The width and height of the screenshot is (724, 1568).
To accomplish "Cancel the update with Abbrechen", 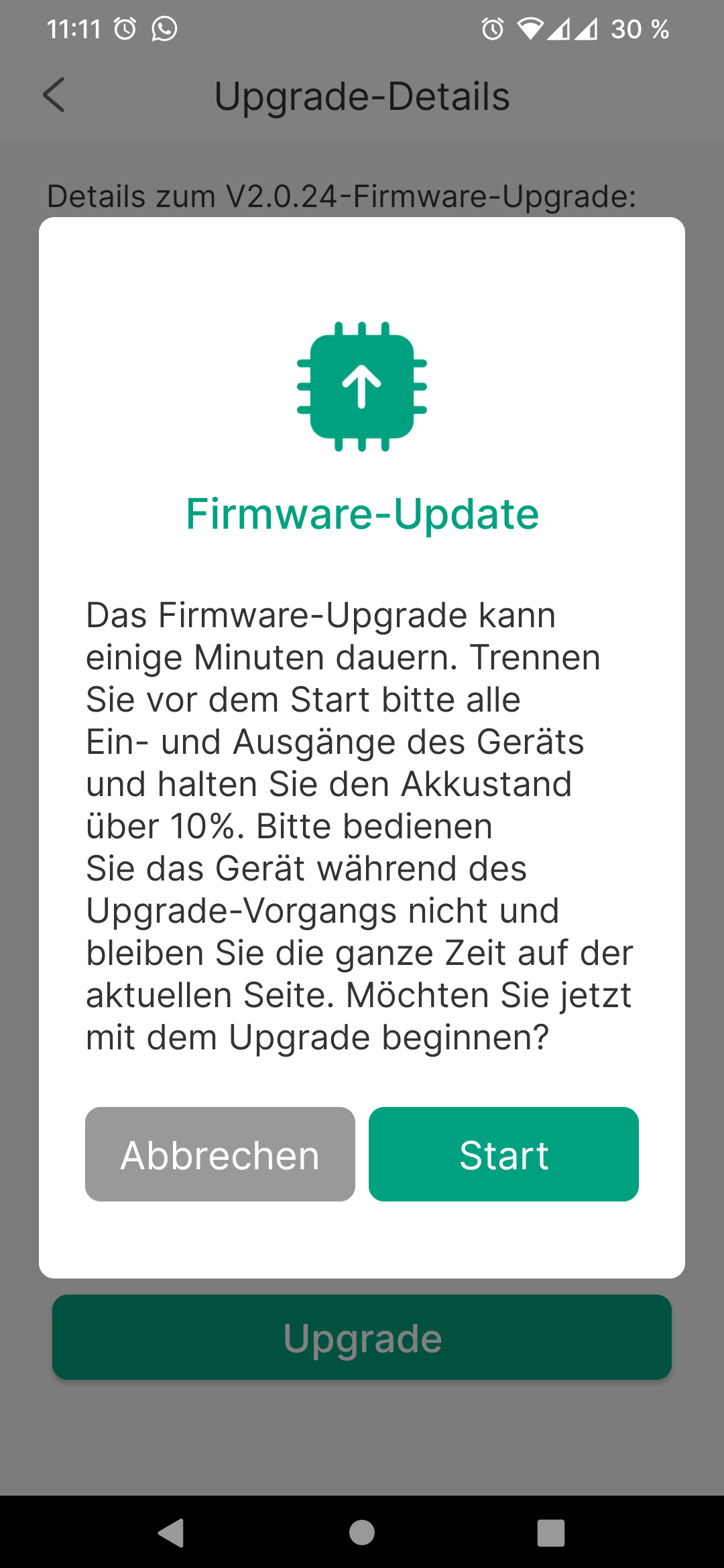I will coord(220,1154).
